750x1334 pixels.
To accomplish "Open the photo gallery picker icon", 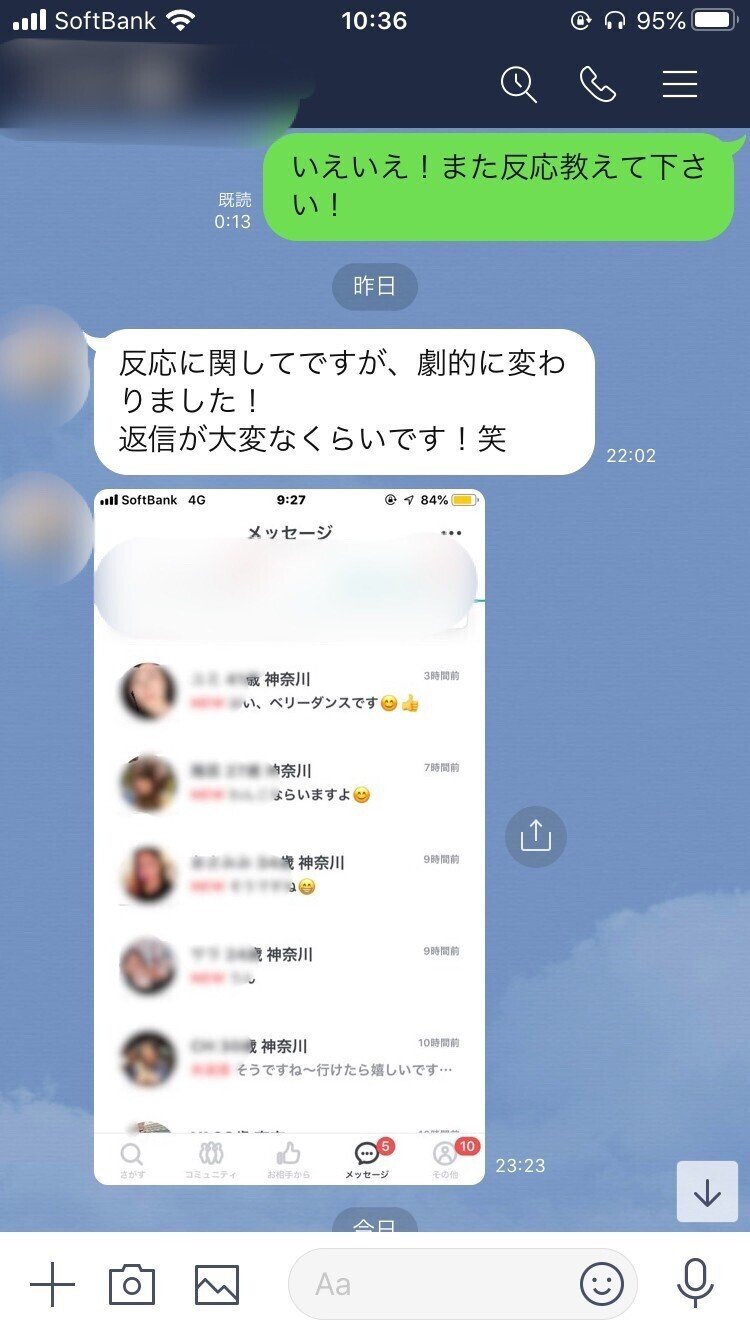I will click(x=216, y=1283).
